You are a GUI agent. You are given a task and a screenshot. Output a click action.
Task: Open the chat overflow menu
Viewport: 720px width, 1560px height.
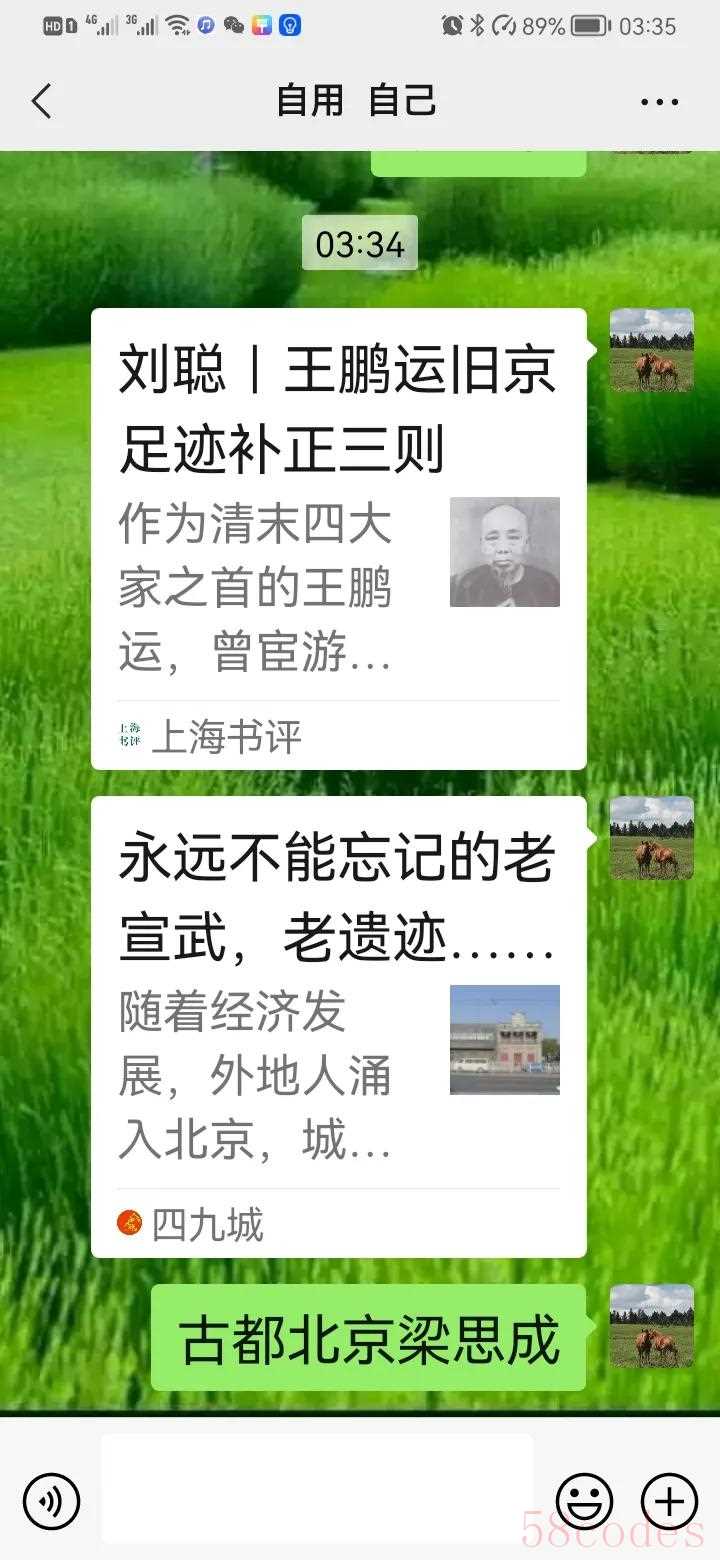point(659,101)
